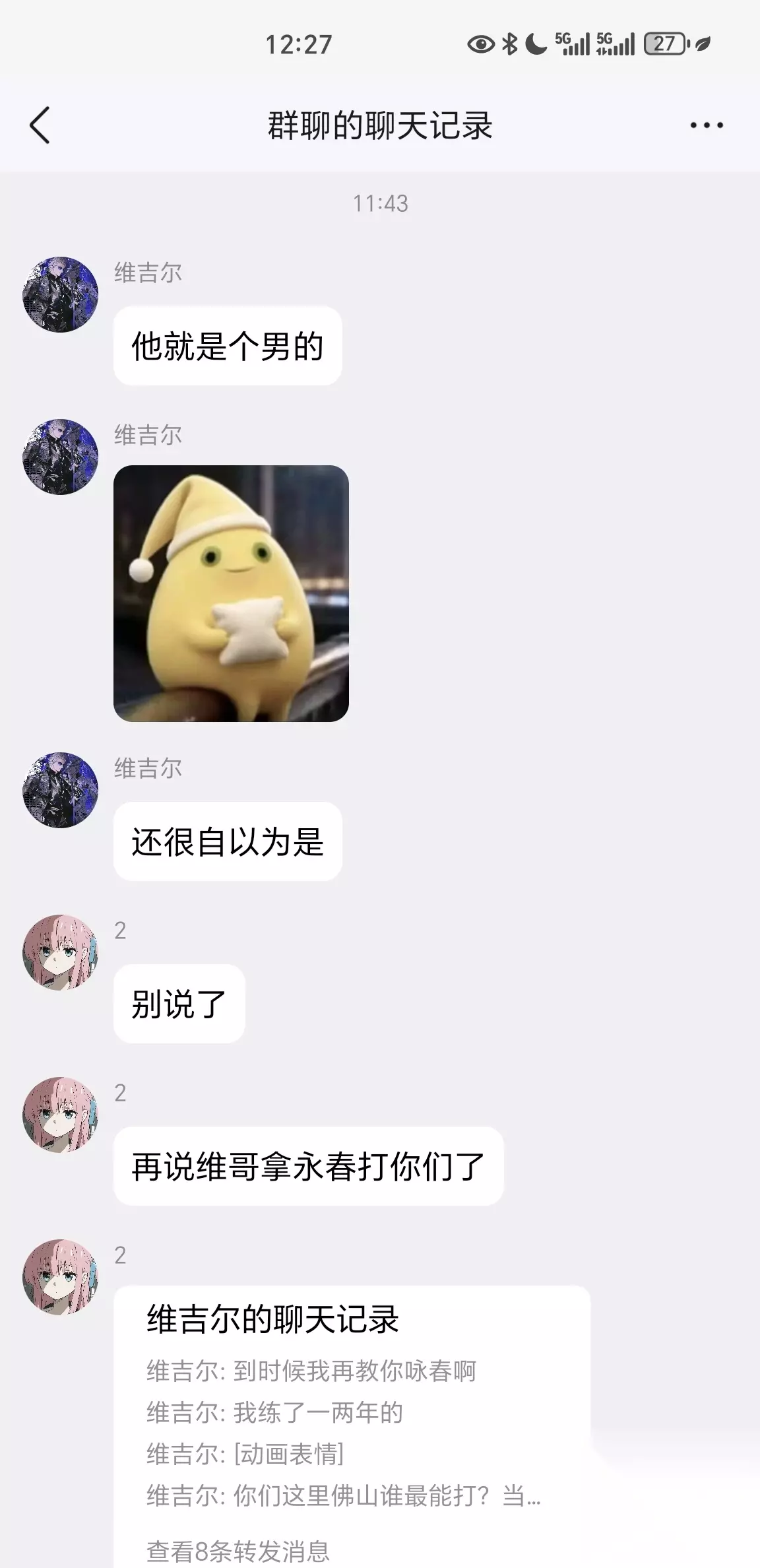The width and height of the screenshot is (760, 1568).
Task: Go back using the top-left arrow
Action: coord(40,125)
